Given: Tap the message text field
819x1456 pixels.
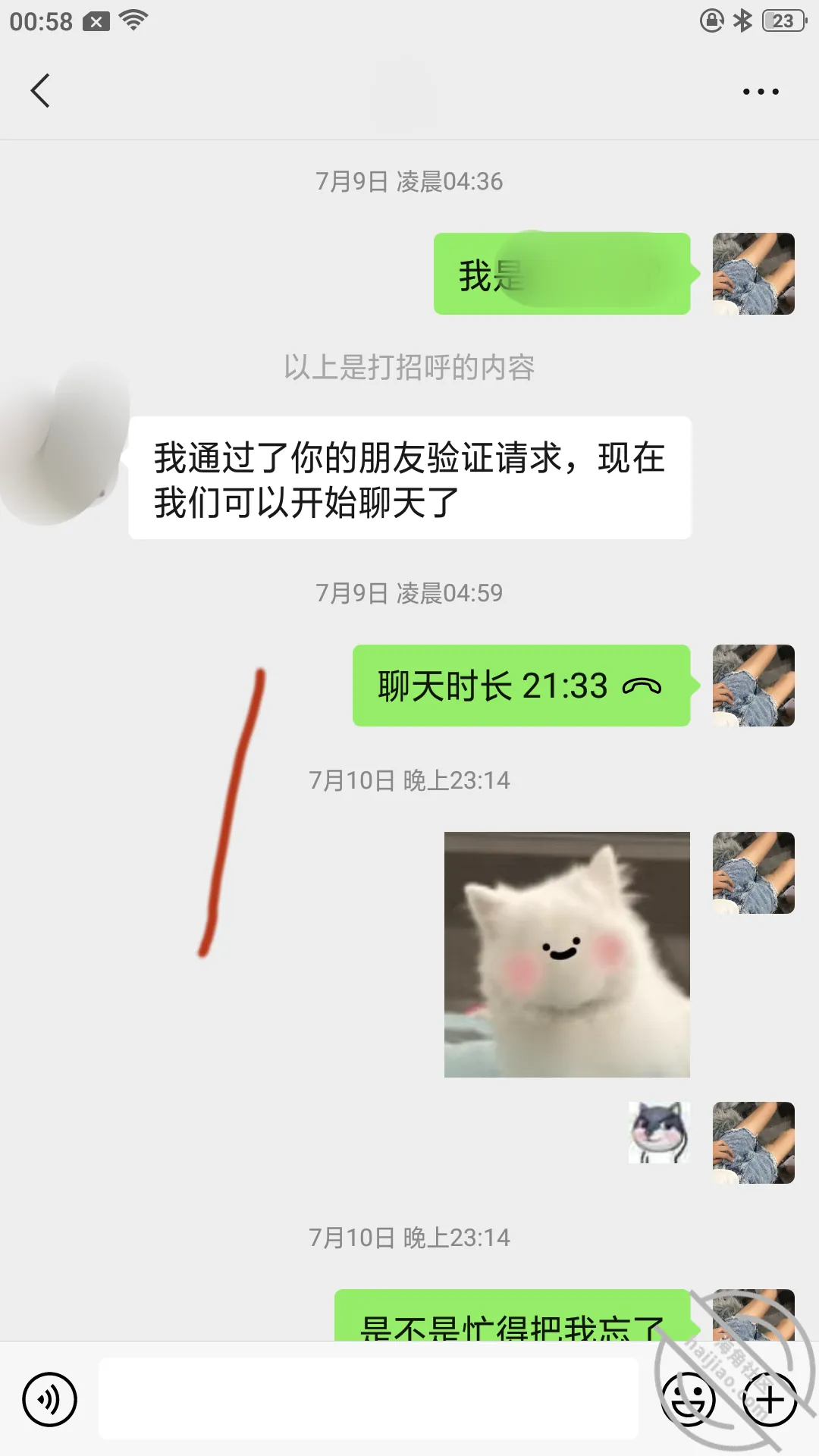Looking at the screenshot, I should point(369,1398).
